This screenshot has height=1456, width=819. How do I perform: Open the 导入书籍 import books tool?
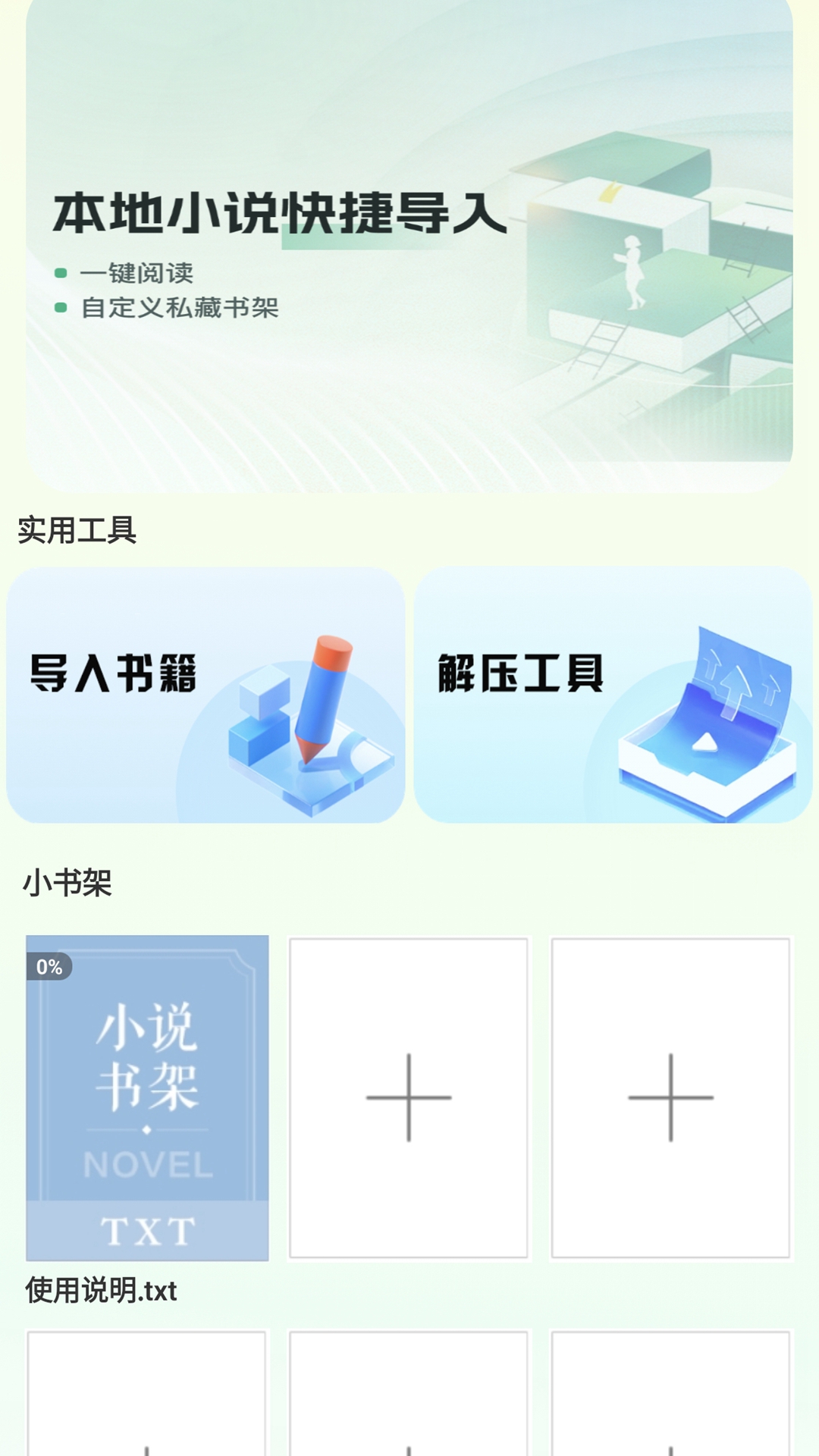pos(206,695)
